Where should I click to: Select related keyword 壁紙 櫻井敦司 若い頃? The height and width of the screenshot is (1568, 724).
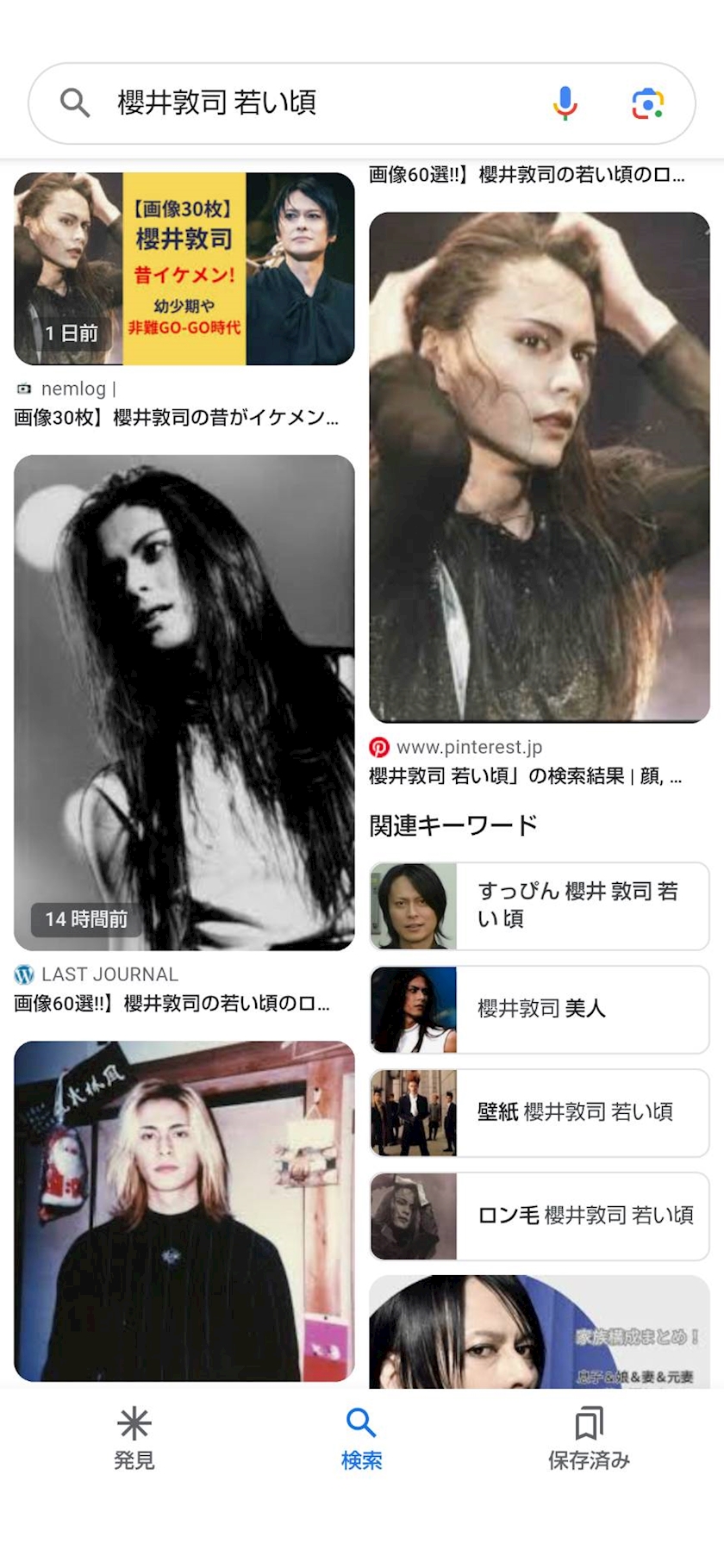tap(540, 1112)
